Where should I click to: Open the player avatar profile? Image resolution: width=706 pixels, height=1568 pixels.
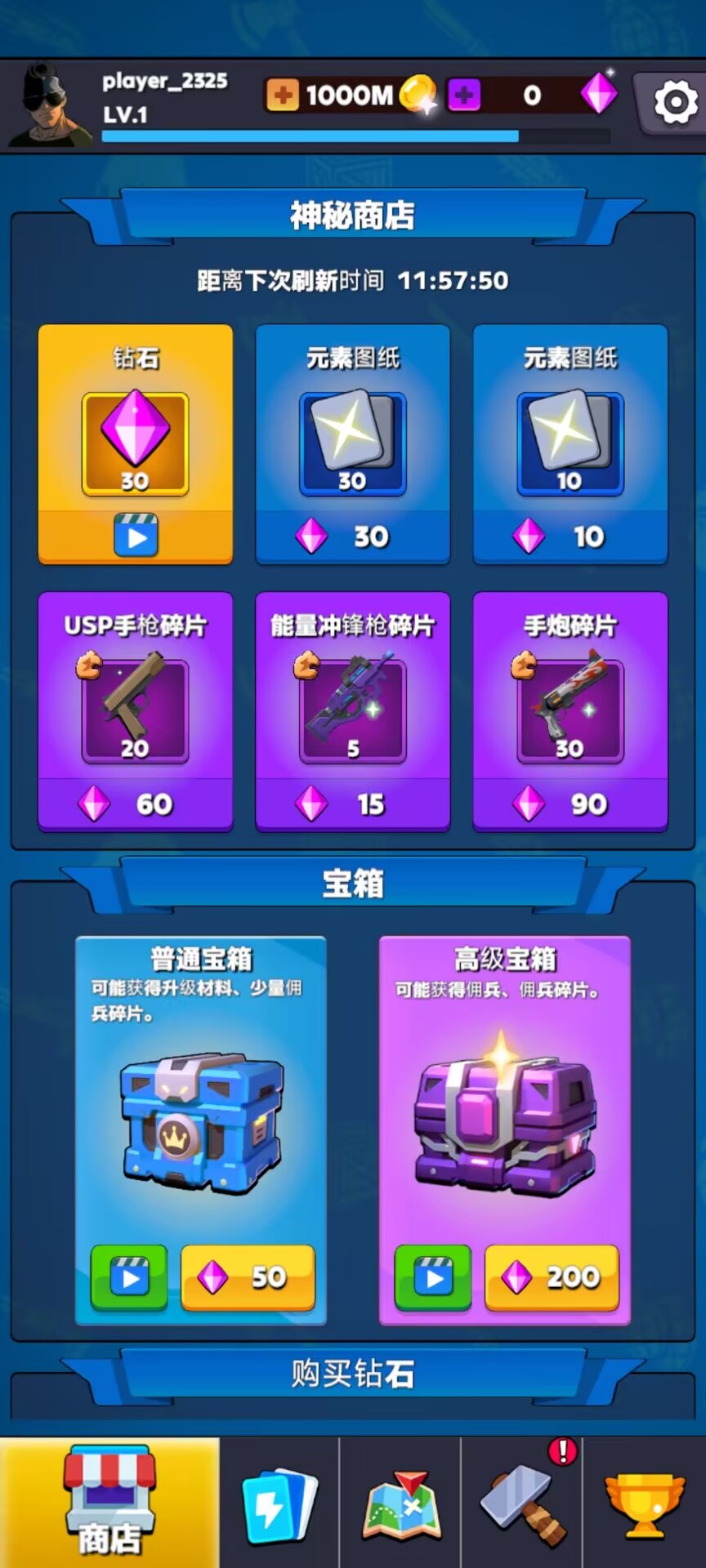click(49, 106)
